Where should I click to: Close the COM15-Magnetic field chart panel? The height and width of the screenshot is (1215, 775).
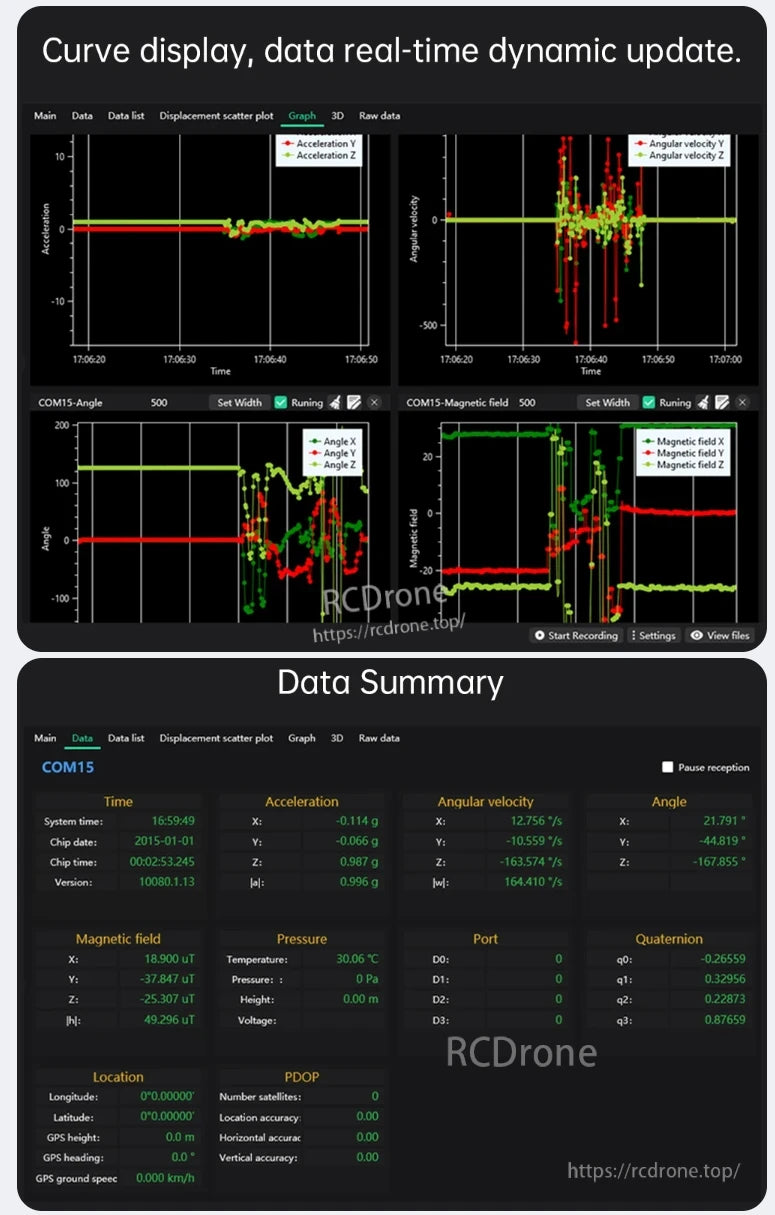pos(740,402)
